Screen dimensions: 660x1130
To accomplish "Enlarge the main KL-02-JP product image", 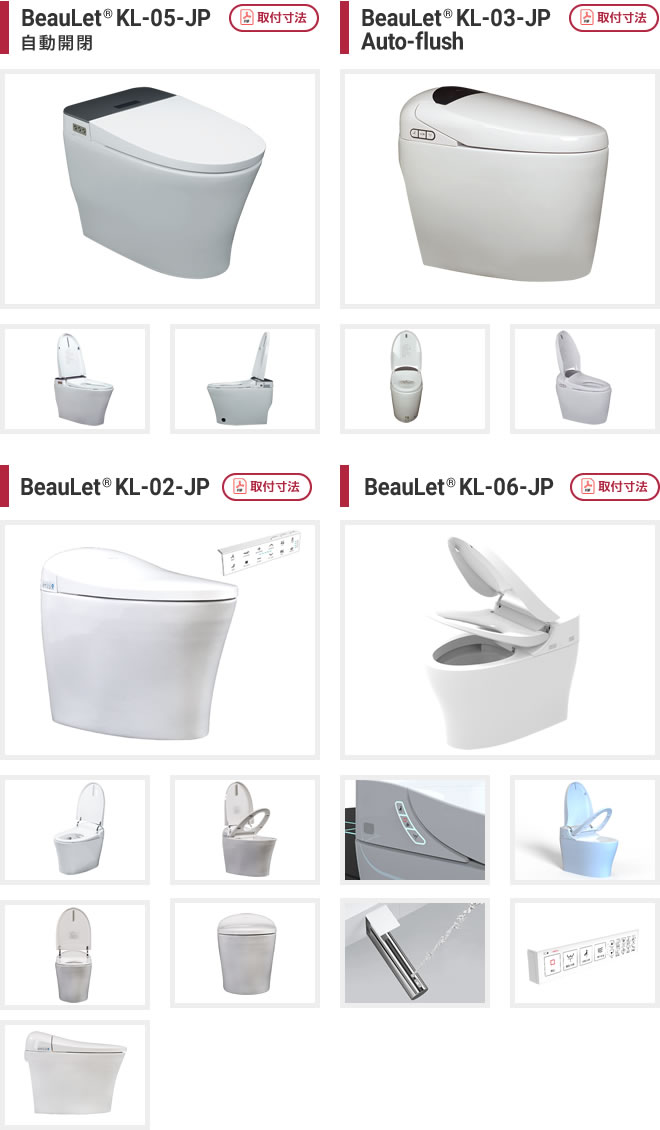I will click(160, 640).
